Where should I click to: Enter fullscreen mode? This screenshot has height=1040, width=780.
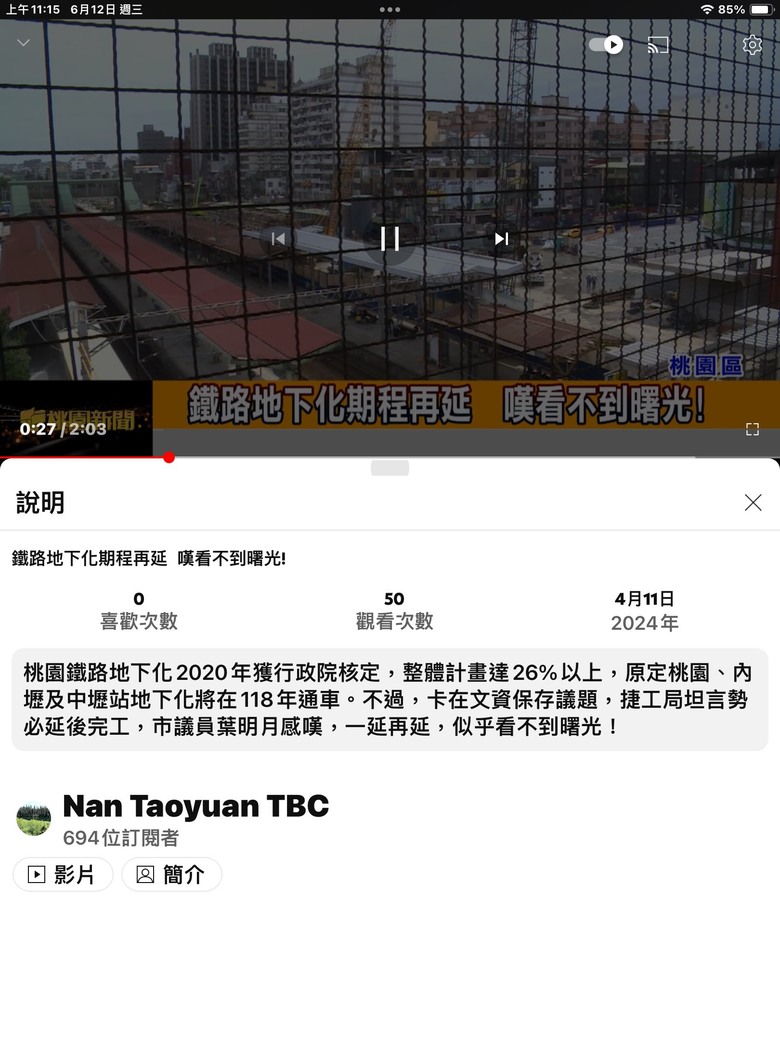(752, 429)
